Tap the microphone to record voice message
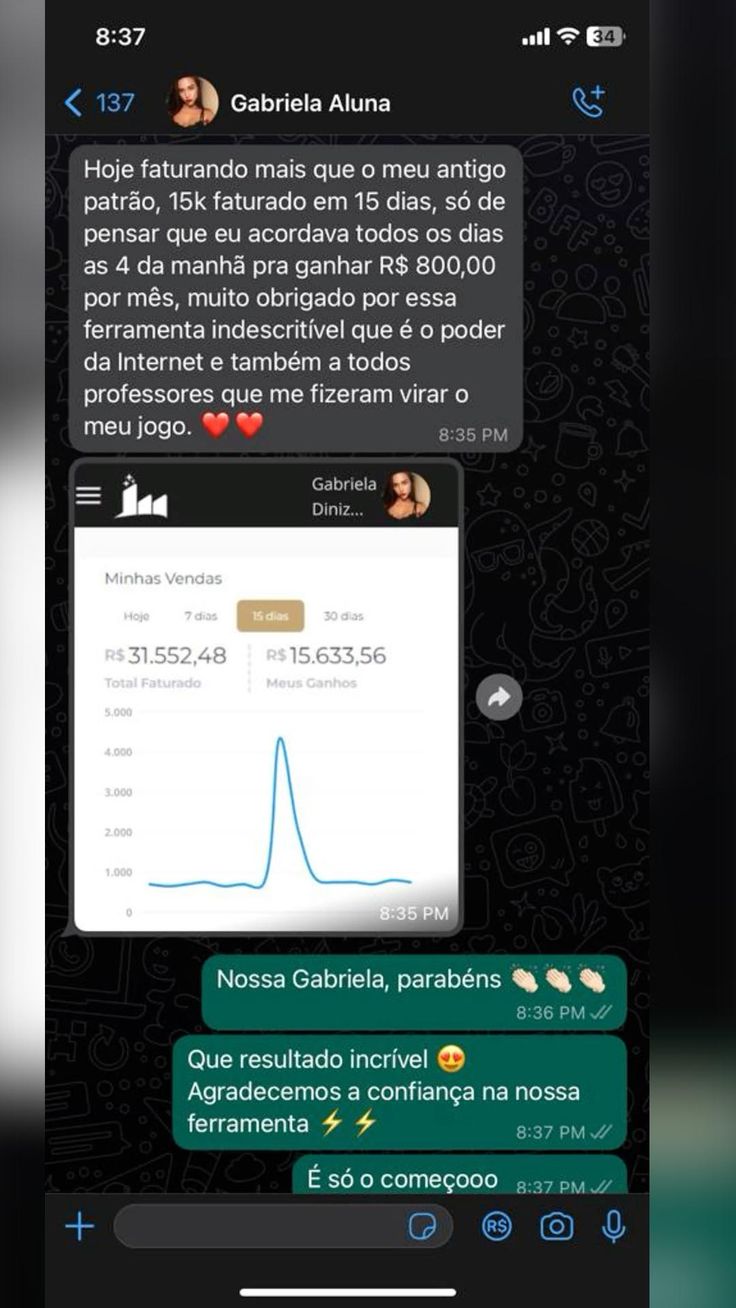Image resolution: width=736 pixels, height=1308 pixels. tap(613, 1226)
